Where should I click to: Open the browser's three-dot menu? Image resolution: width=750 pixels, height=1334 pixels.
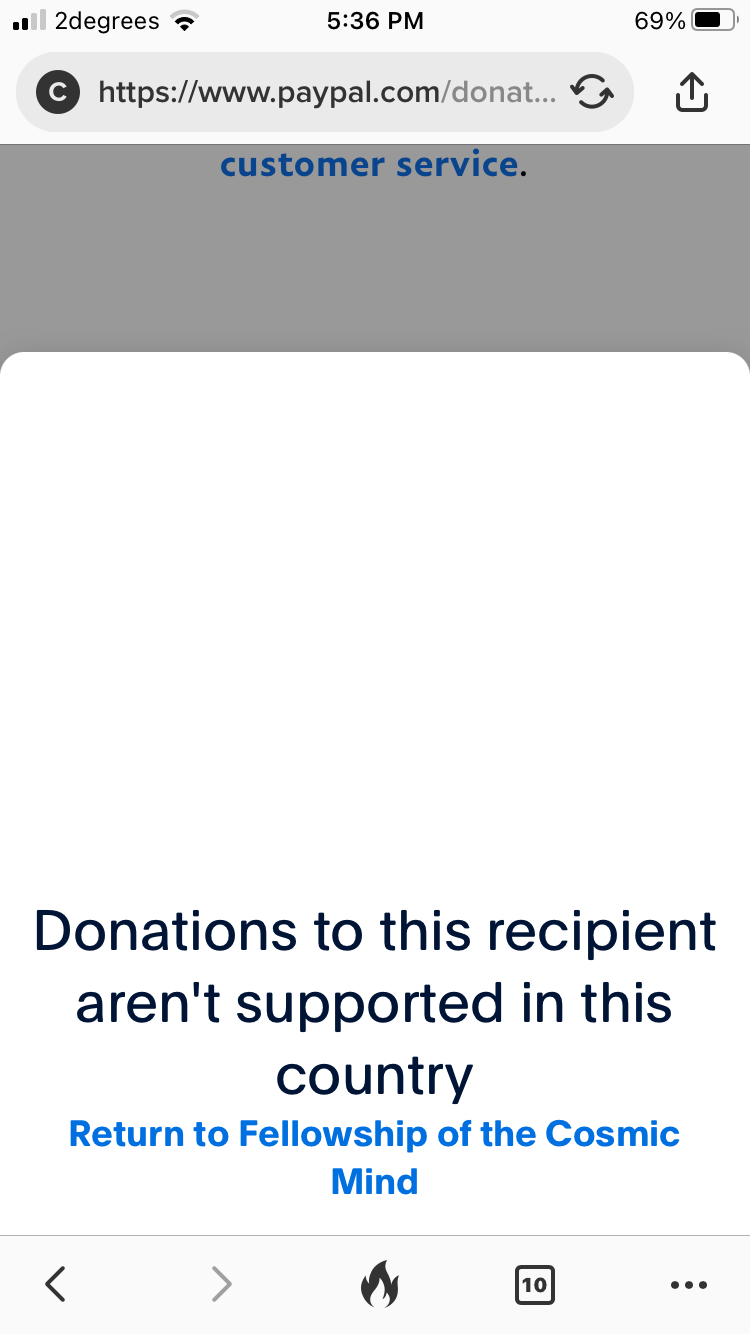pos(689,1284)
